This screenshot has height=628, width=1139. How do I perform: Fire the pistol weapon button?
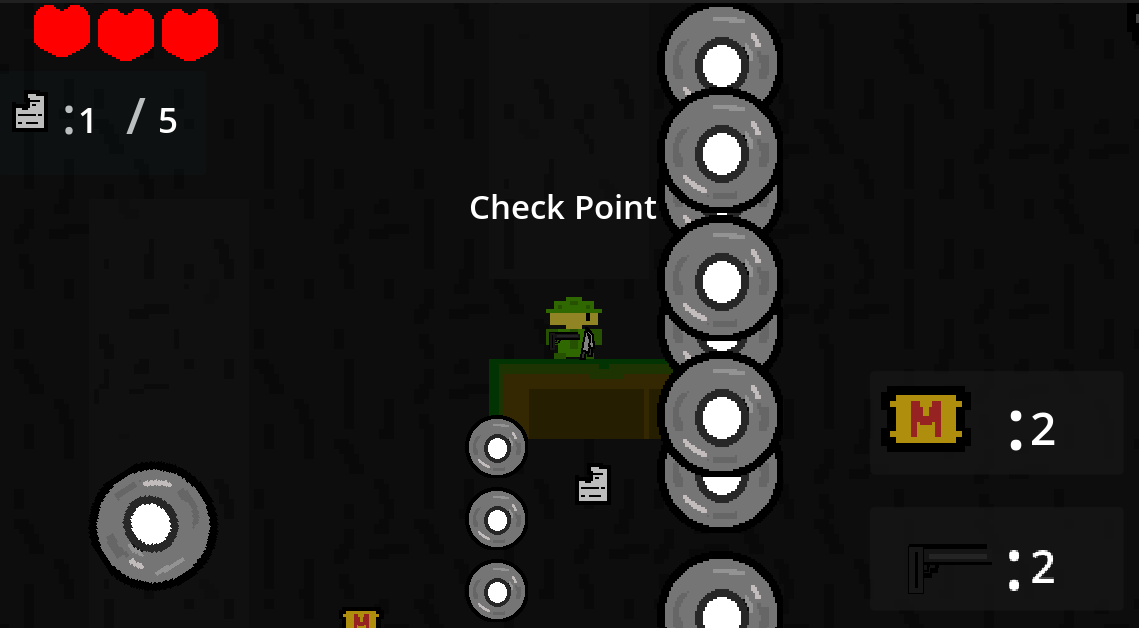point(947,566)
